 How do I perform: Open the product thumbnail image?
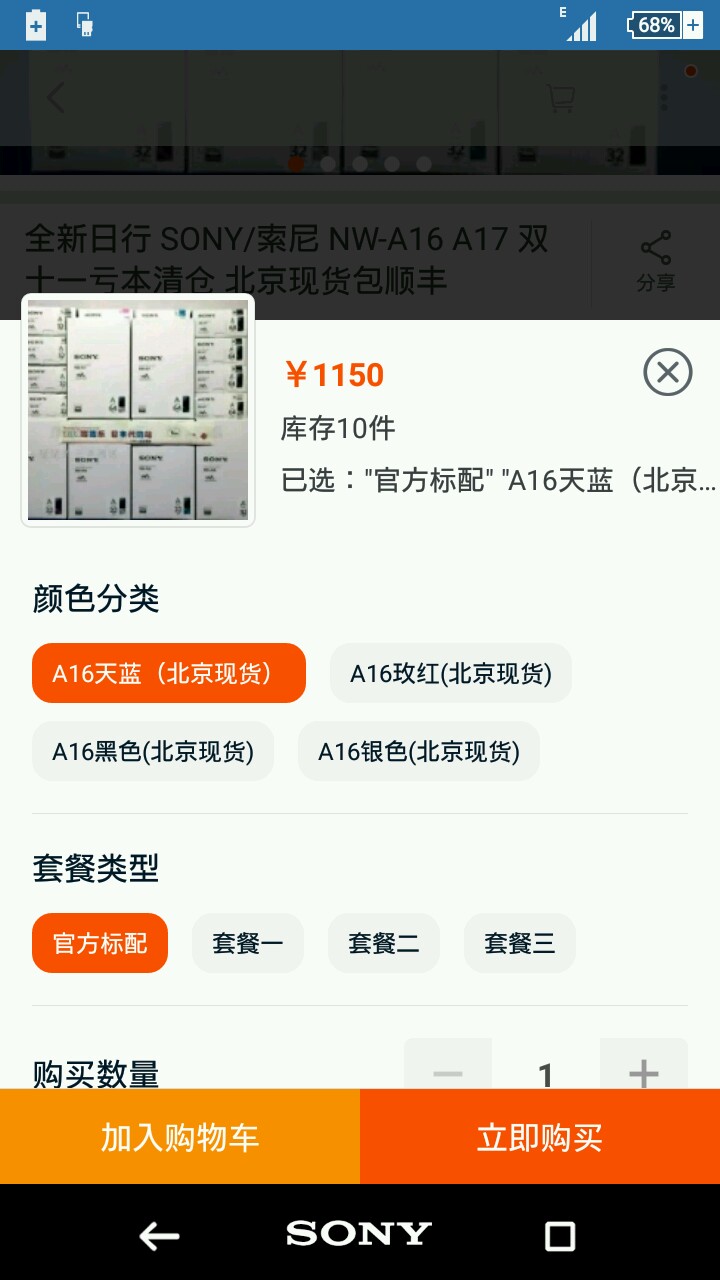[138, 410]
